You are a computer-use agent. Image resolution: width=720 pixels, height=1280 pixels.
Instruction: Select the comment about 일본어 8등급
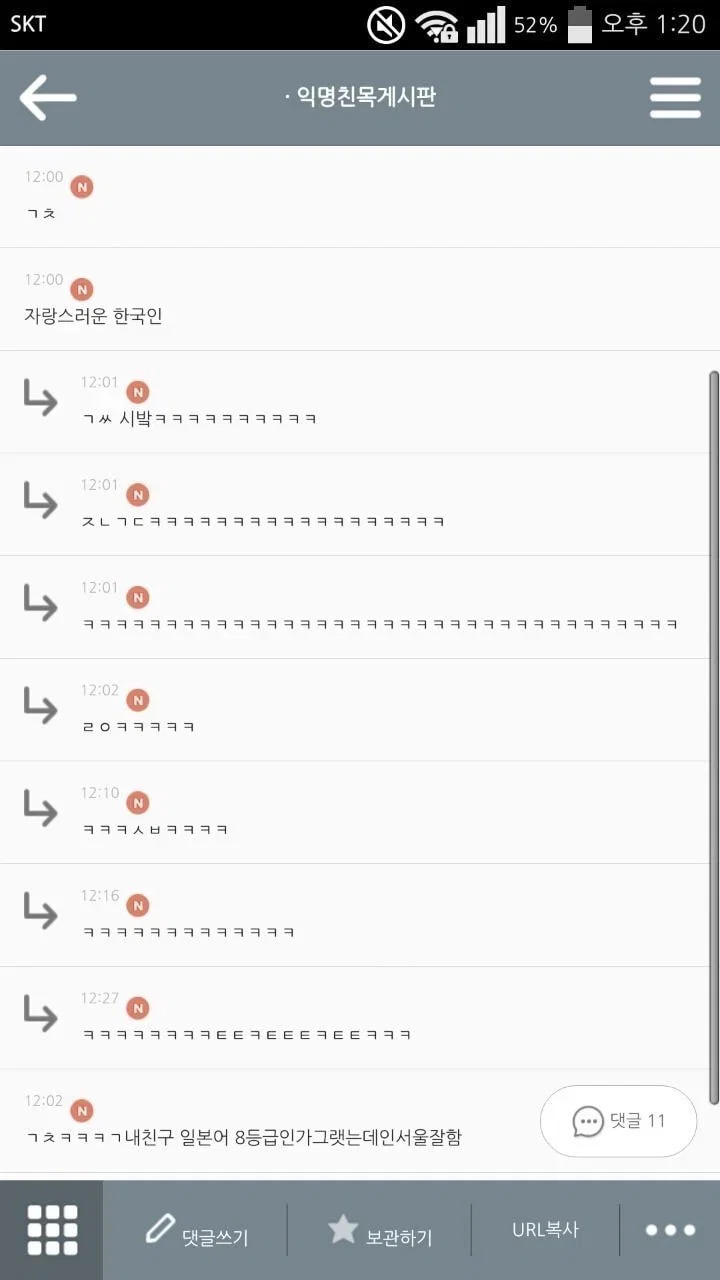pos(360,1121)
